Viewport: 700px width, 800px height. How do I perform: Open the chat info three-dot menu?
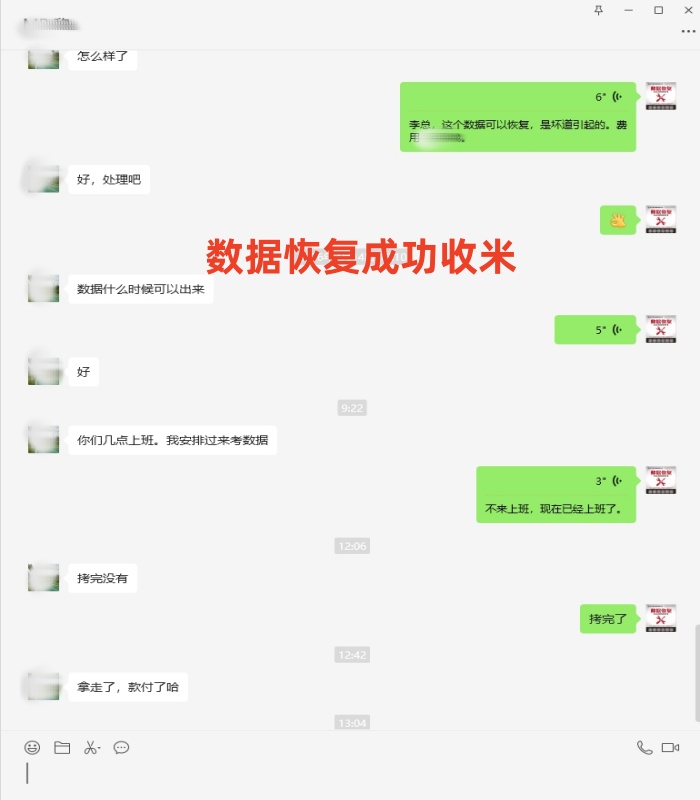pyautogui.click(x=687, y=31)
